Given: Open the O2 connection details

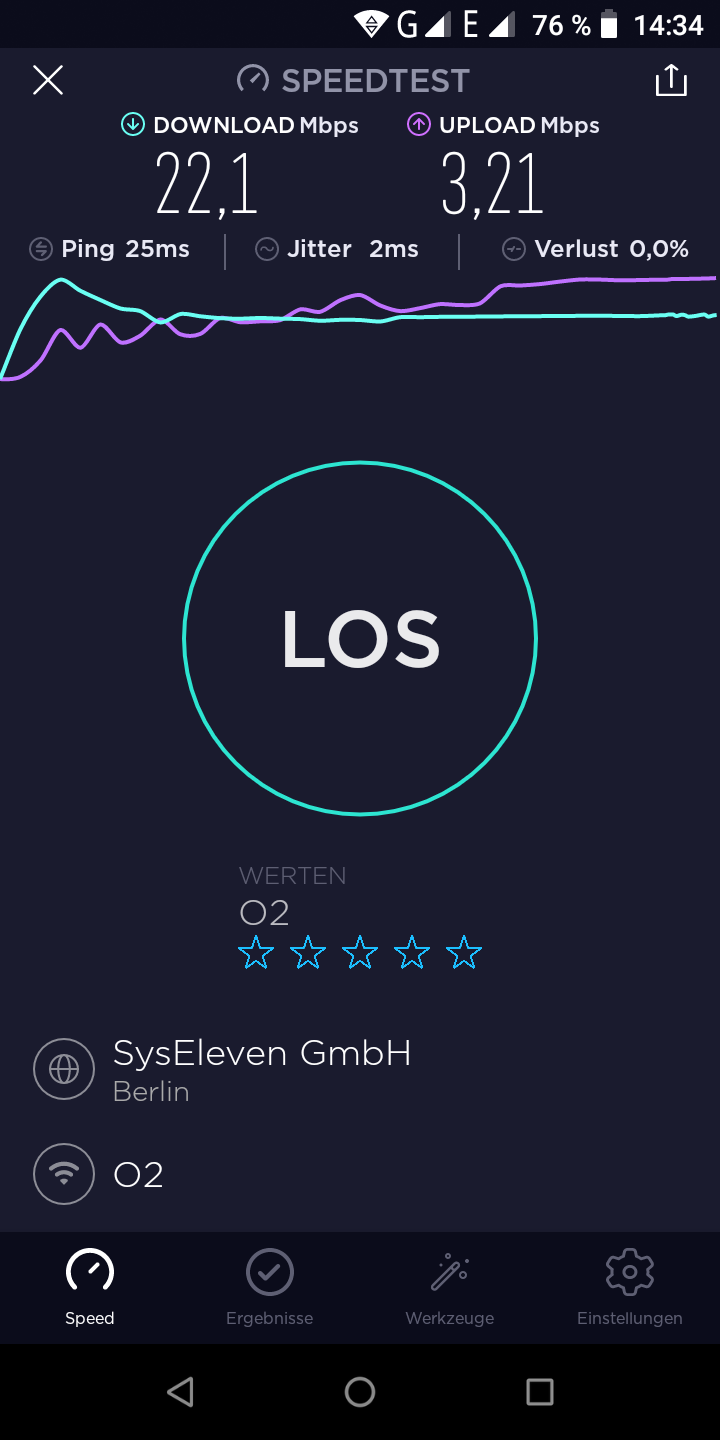Looking at the screenshot, I should [138, 1174].
